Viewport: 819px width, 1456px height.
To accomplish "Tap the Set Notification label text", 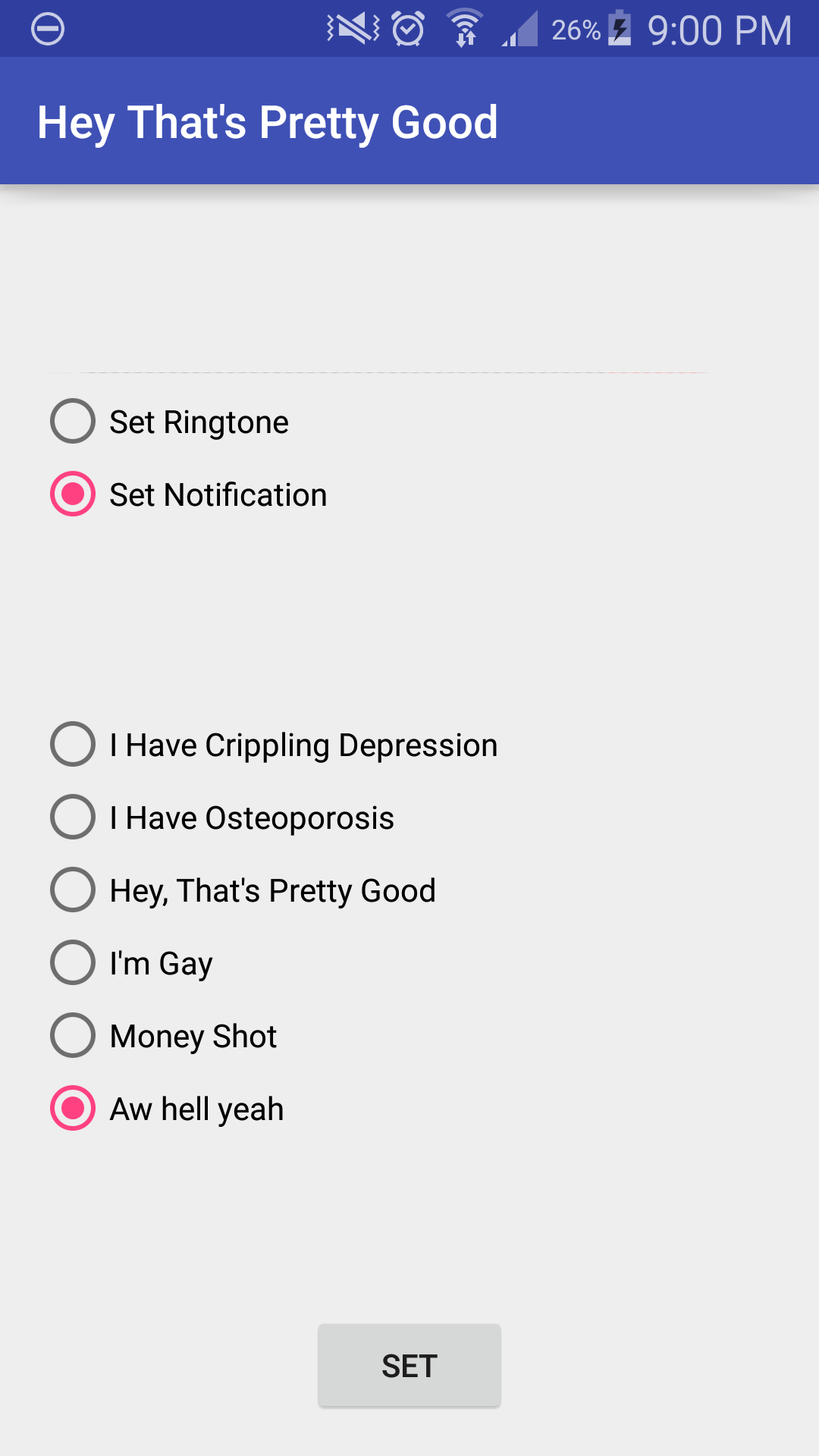I will [218, 494].
